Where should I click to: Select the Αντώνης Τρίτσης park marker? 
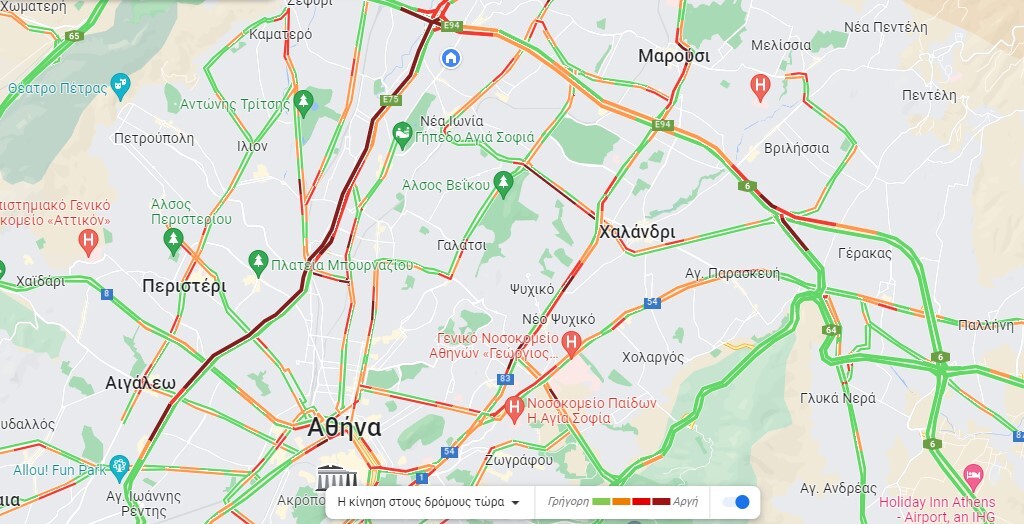[x=304, y=101]
